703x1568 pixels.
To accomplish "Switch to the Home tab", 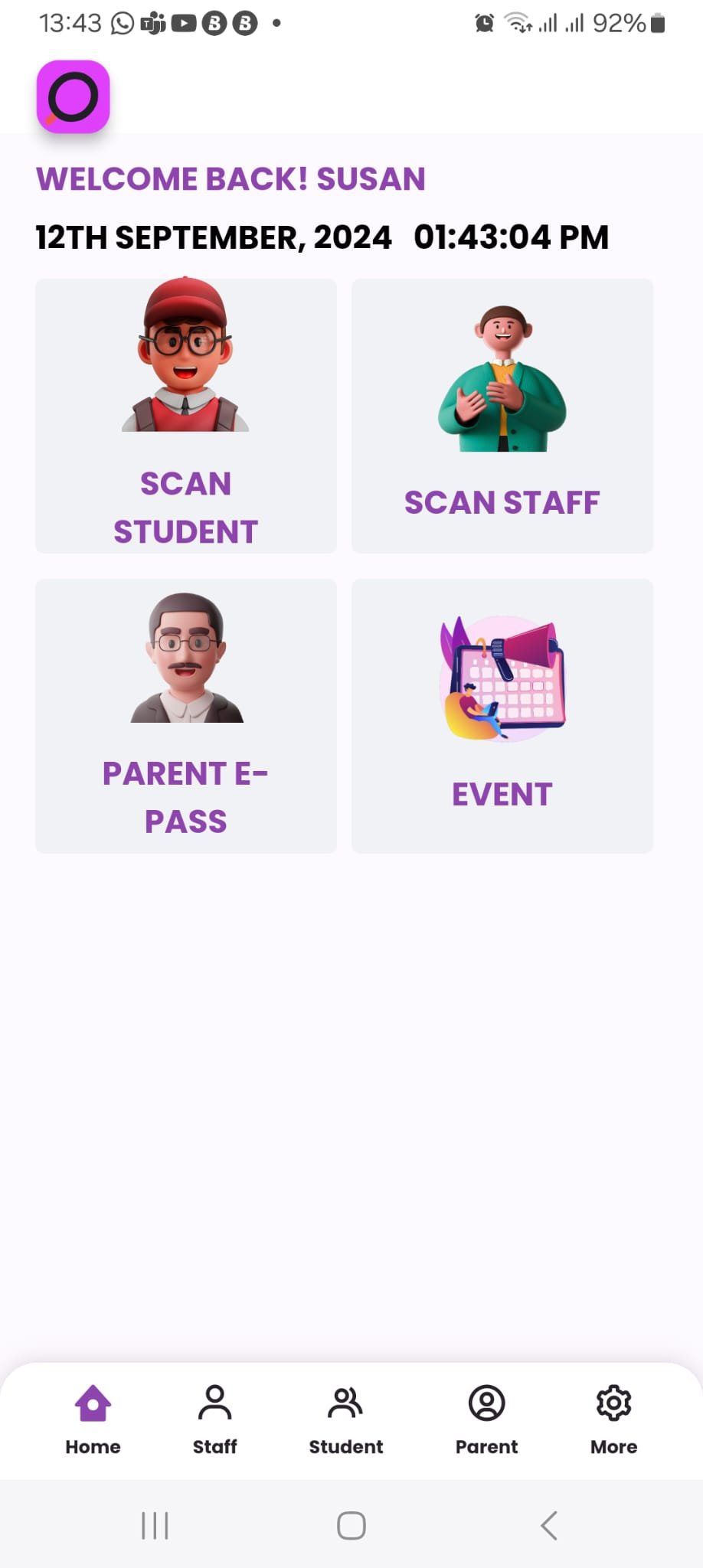I will [93, 1419].
